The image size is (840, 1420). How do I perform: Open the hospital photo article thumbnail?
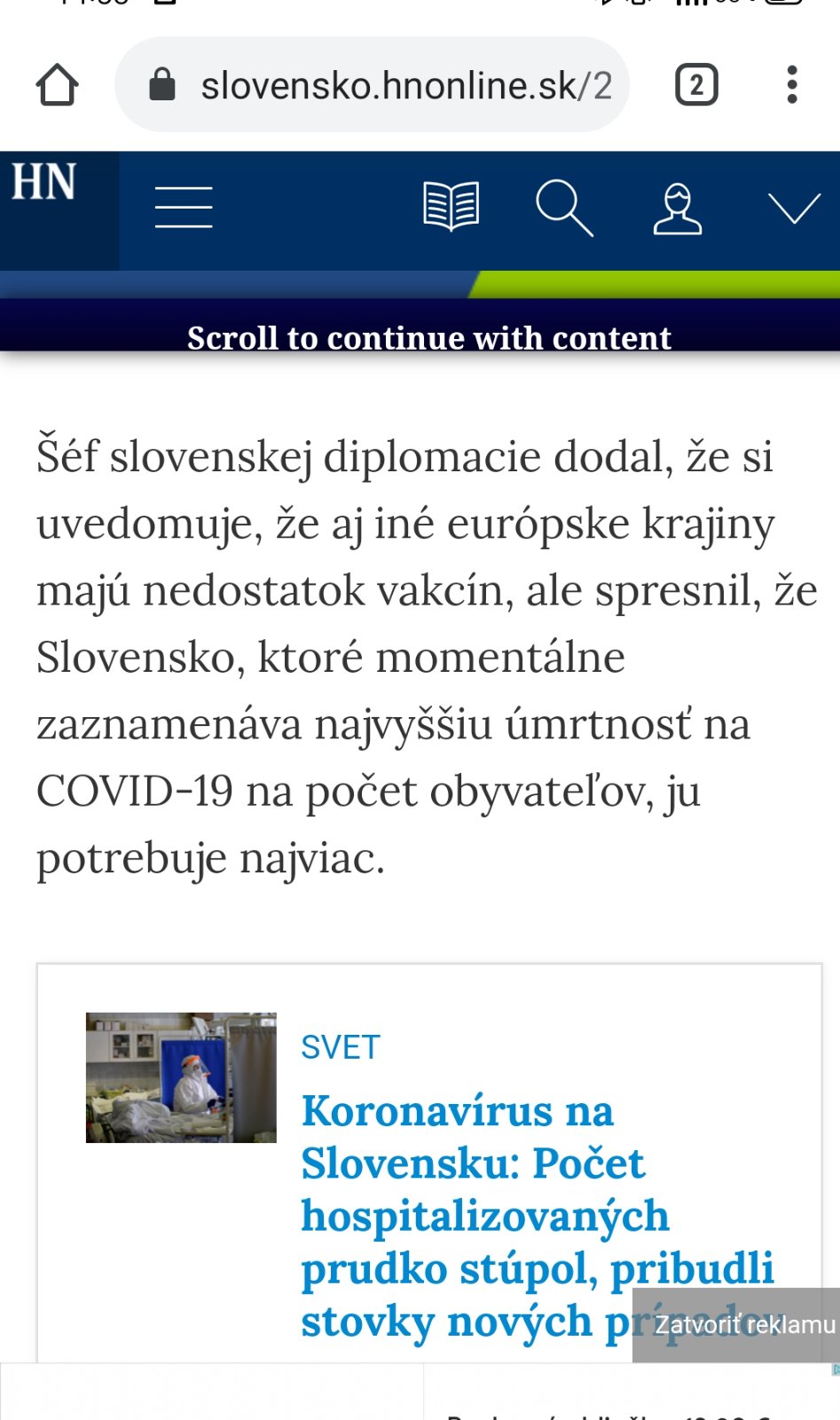point(181,1077)
